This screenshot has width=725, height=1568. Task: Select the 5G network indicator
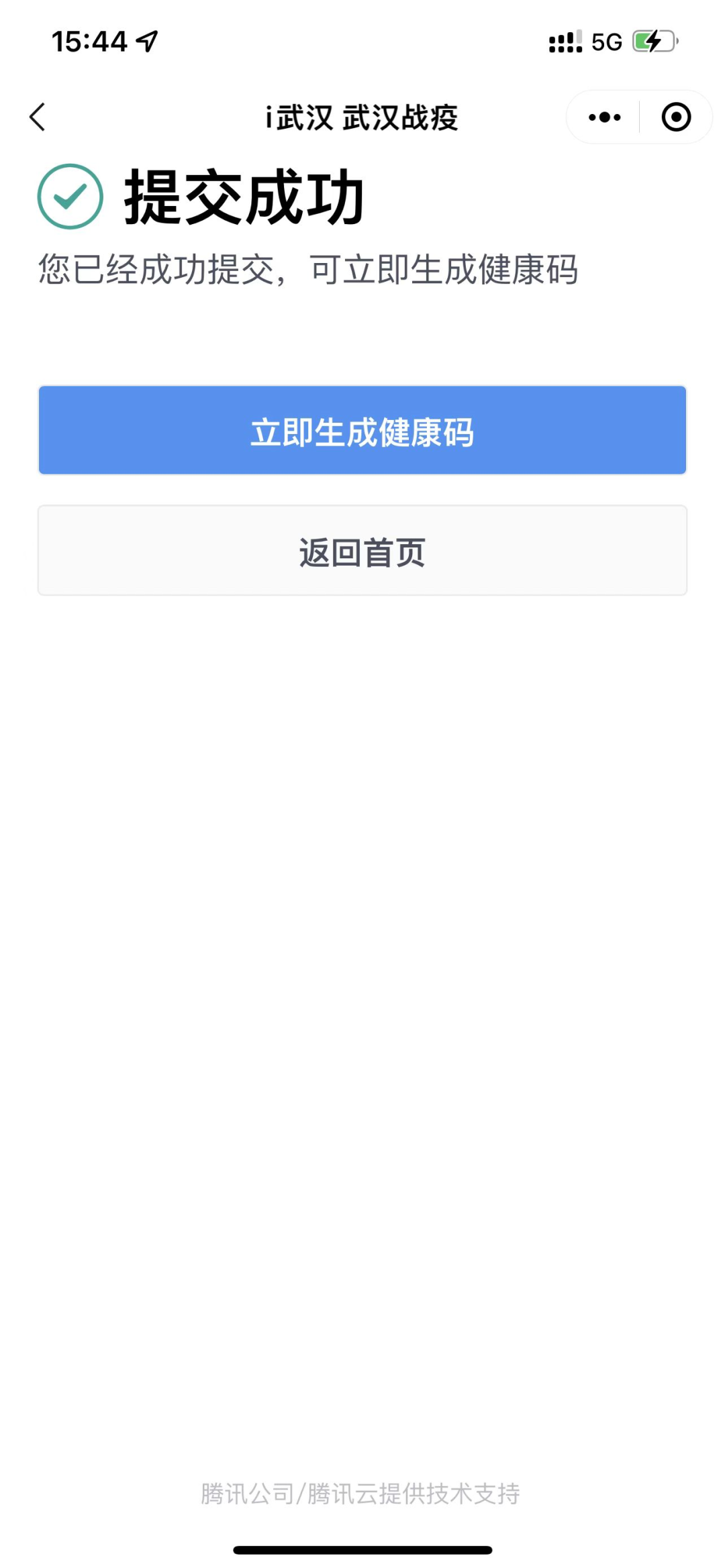pos(606,42)
